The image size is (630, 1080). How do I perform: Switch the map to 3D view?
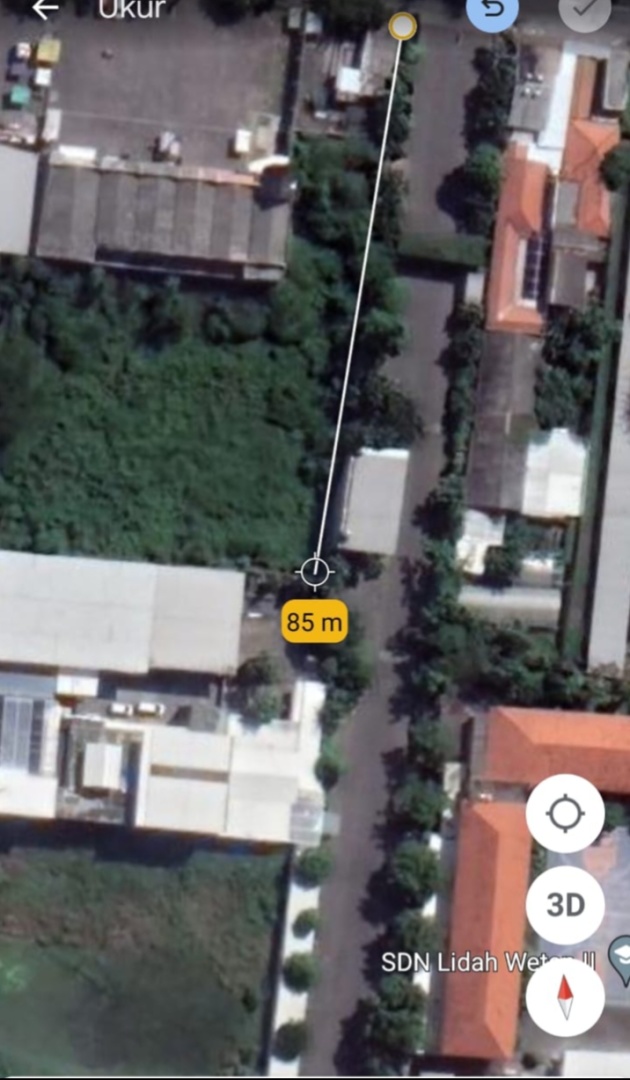[x=565, y=905]
